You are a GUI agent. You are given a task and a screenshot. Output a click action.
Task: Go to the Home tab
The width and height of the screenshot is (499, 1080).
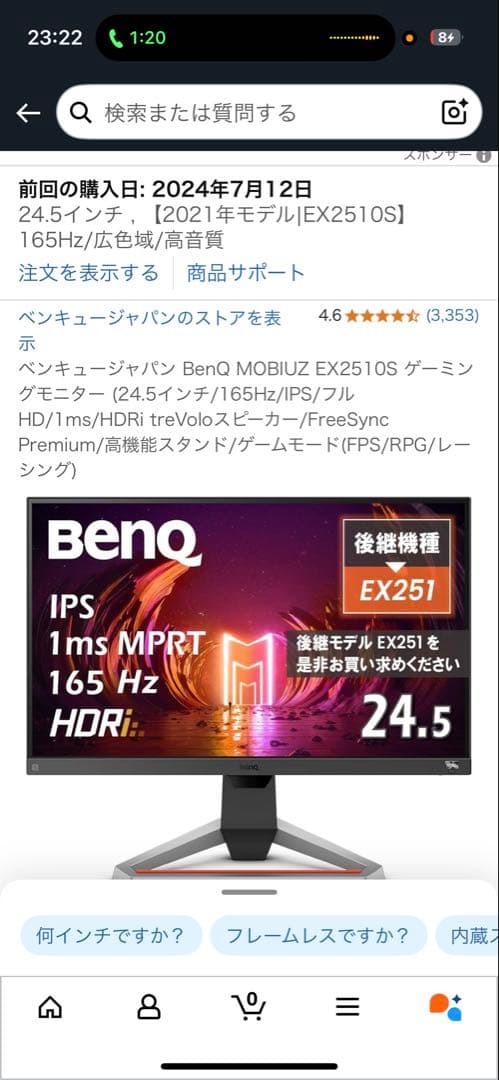pyautogui.click(x=50, y=1007)
